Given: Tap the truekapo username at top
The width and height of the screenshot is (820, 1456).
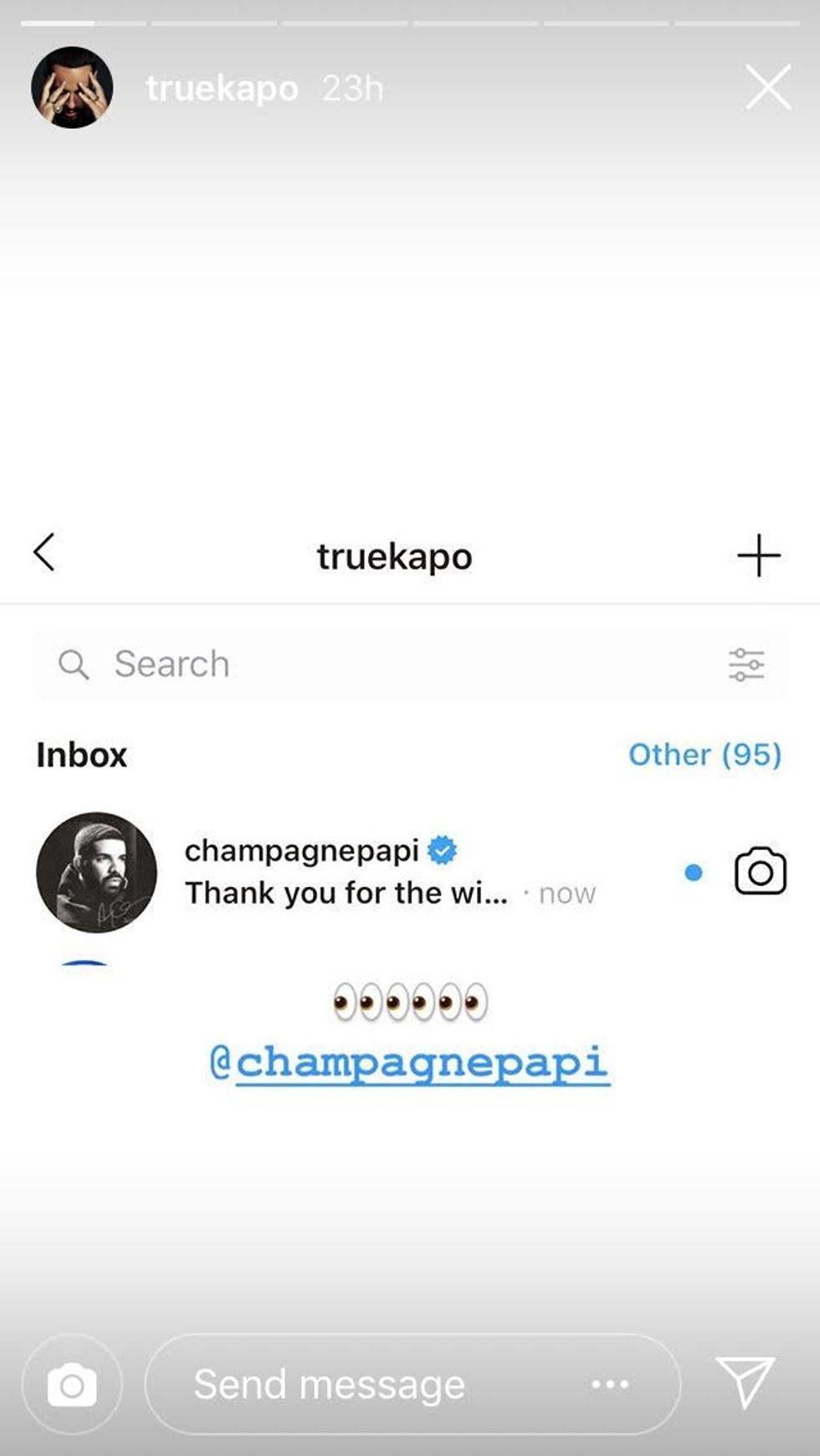Looking at the screenshot, I should click(222, 88).
